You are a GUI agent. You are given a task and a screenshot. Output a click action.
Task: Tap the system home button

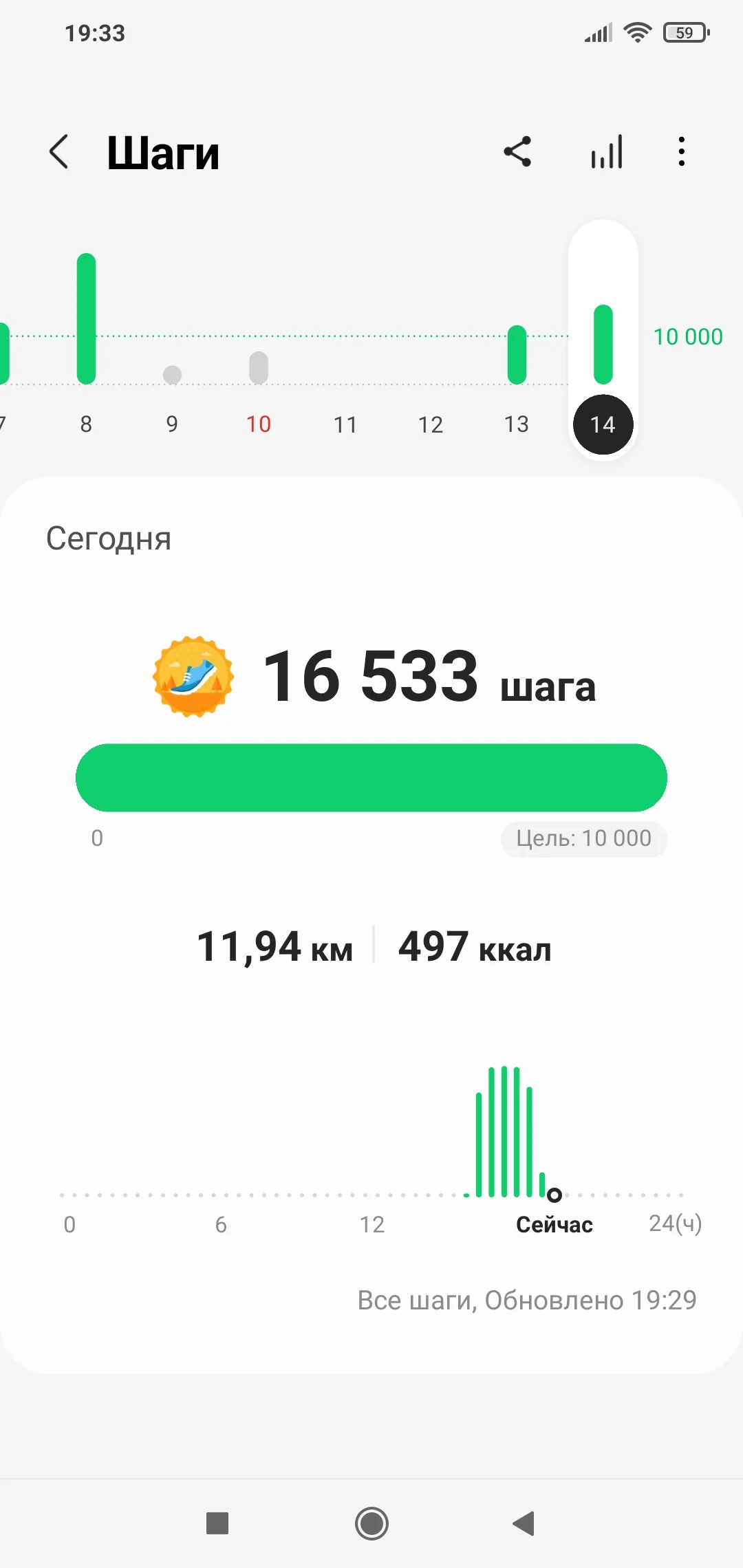(371, 1523)
